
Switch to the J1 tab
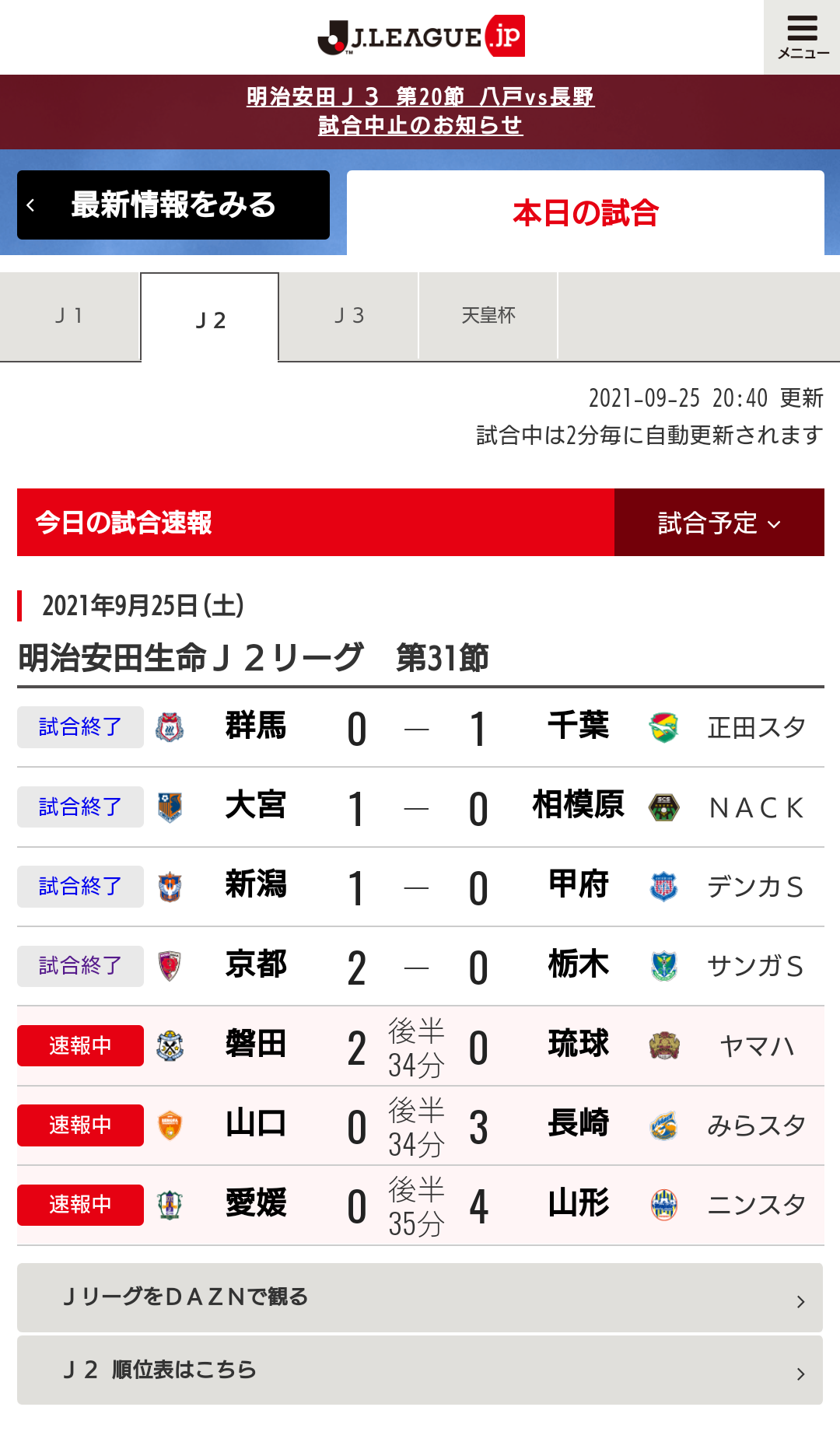pos(70,316)
